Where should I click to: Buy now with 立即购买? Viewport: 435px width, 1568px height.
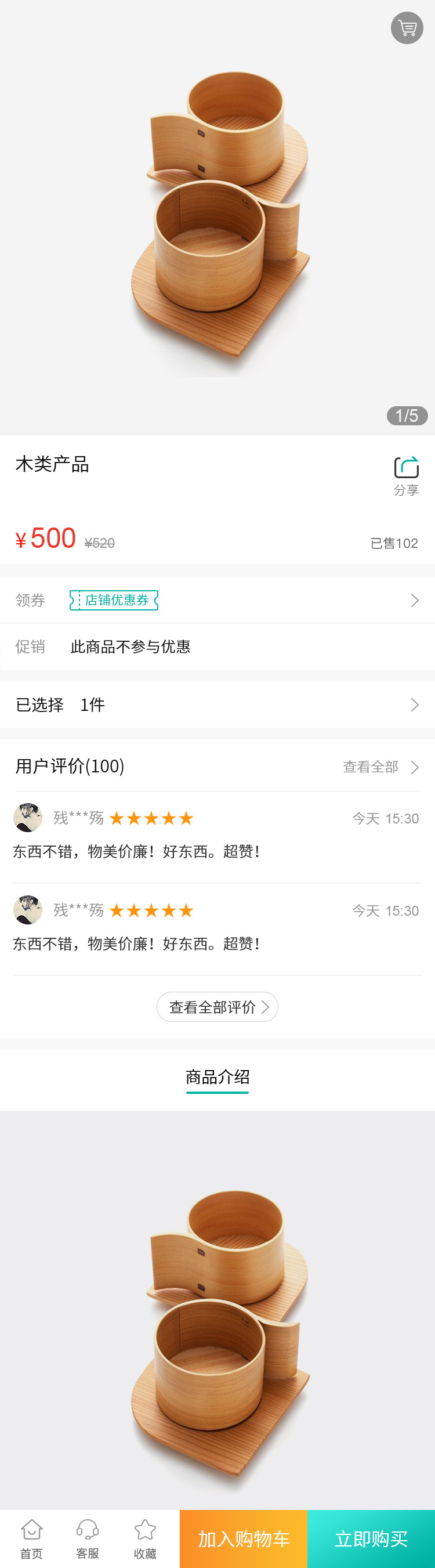point(371,1538)
